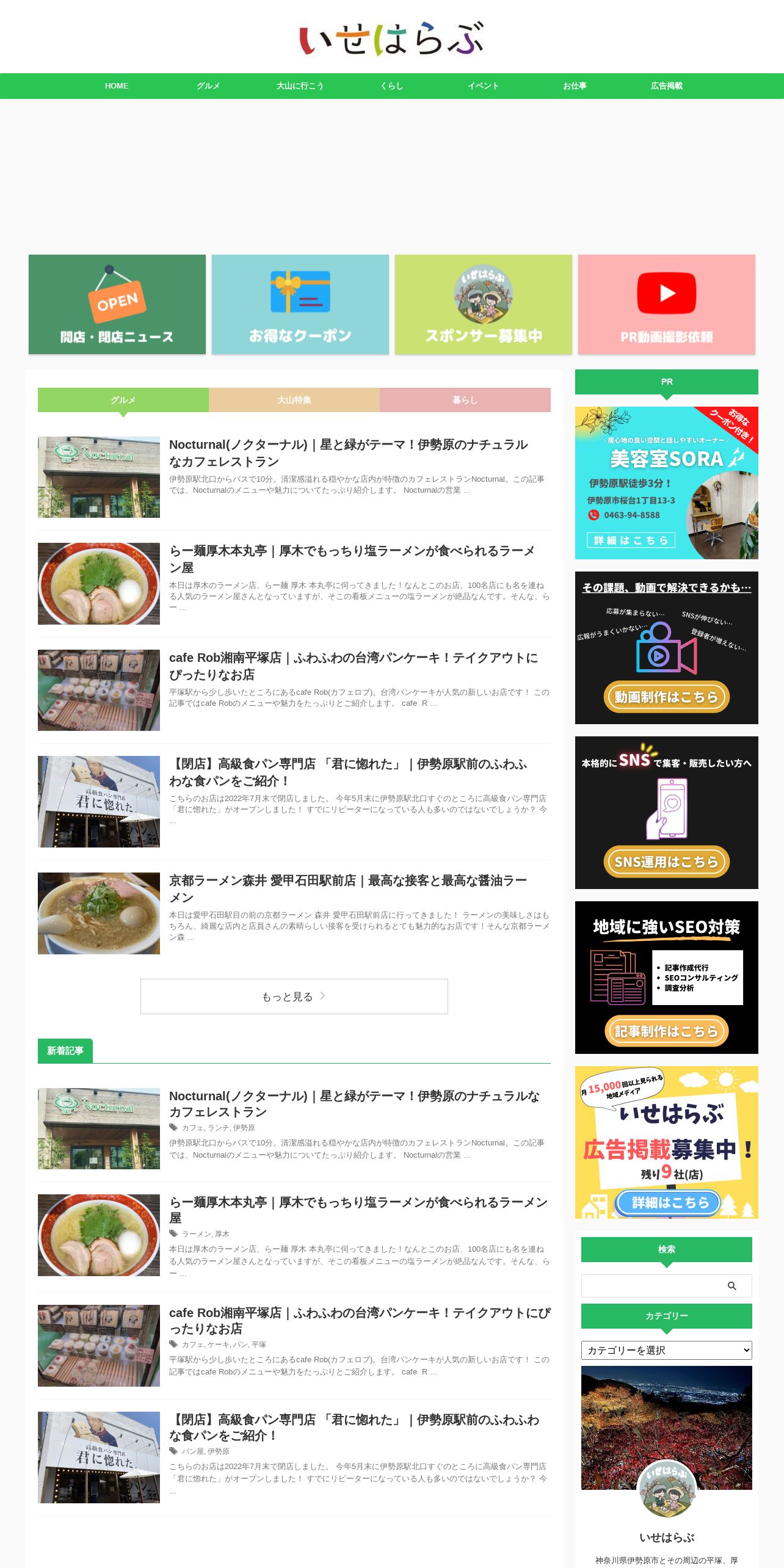
Task: Open the 記事制作はこちら SEO banner
Action: point(667,978)
